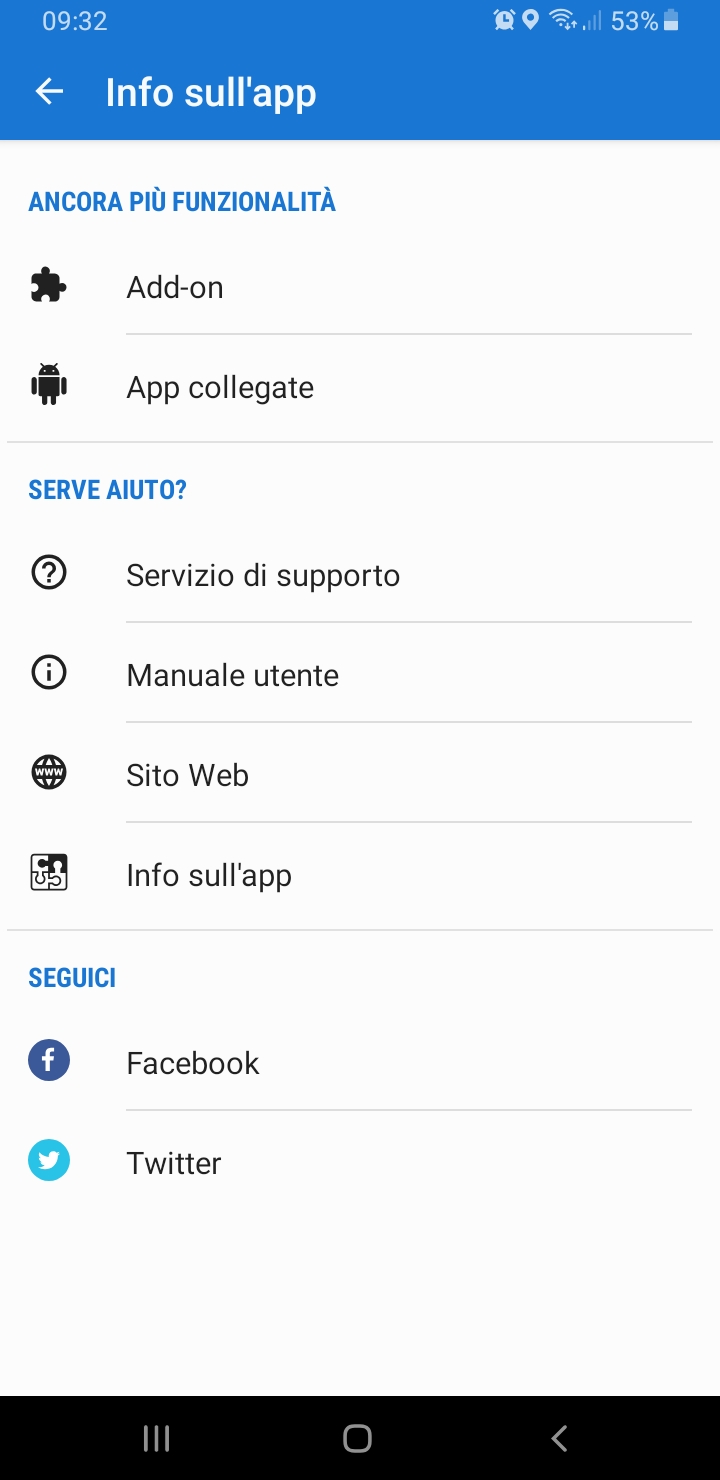Tap the system home button

[357, 1438]
